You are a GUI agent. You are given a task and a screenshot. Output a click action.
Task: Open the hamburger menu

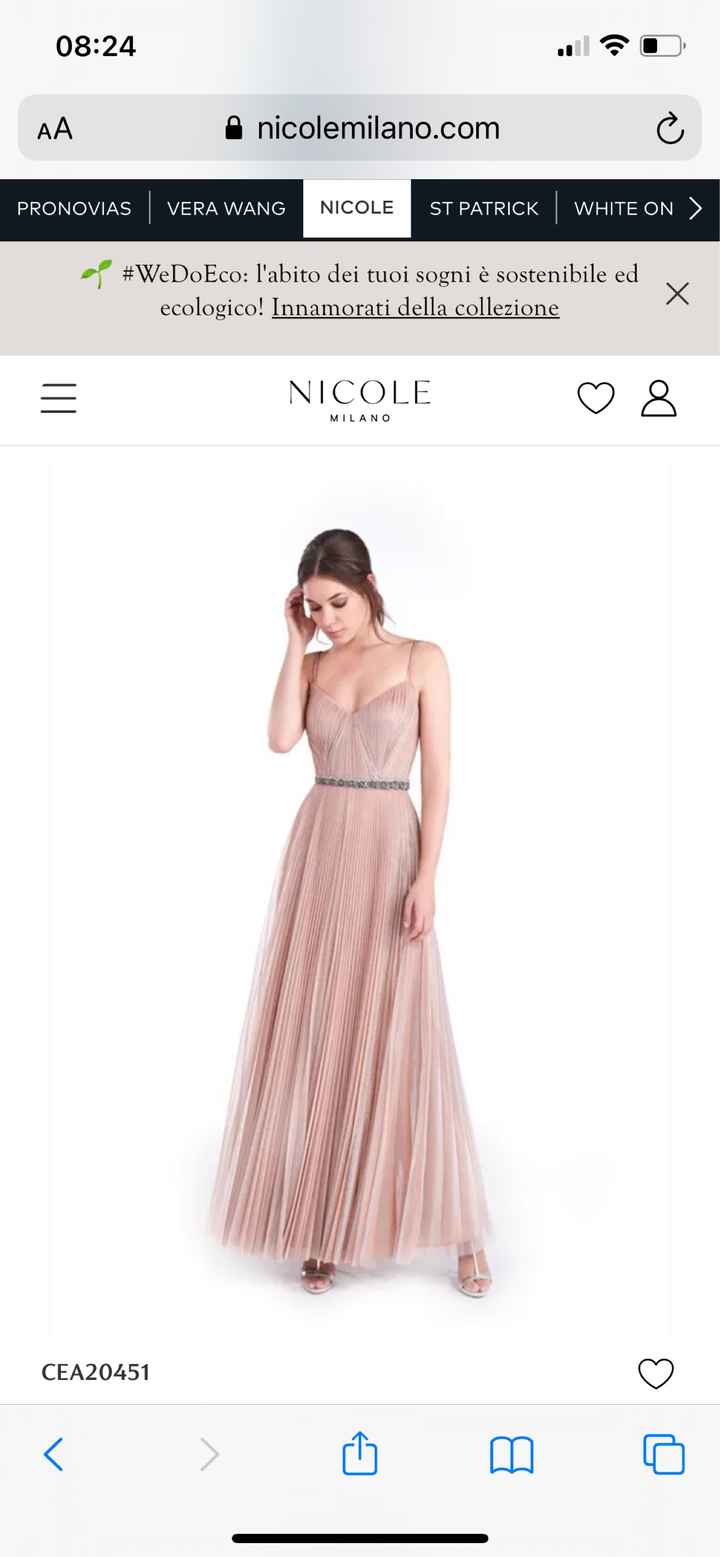pyautogui.click(x=59, y=398)
